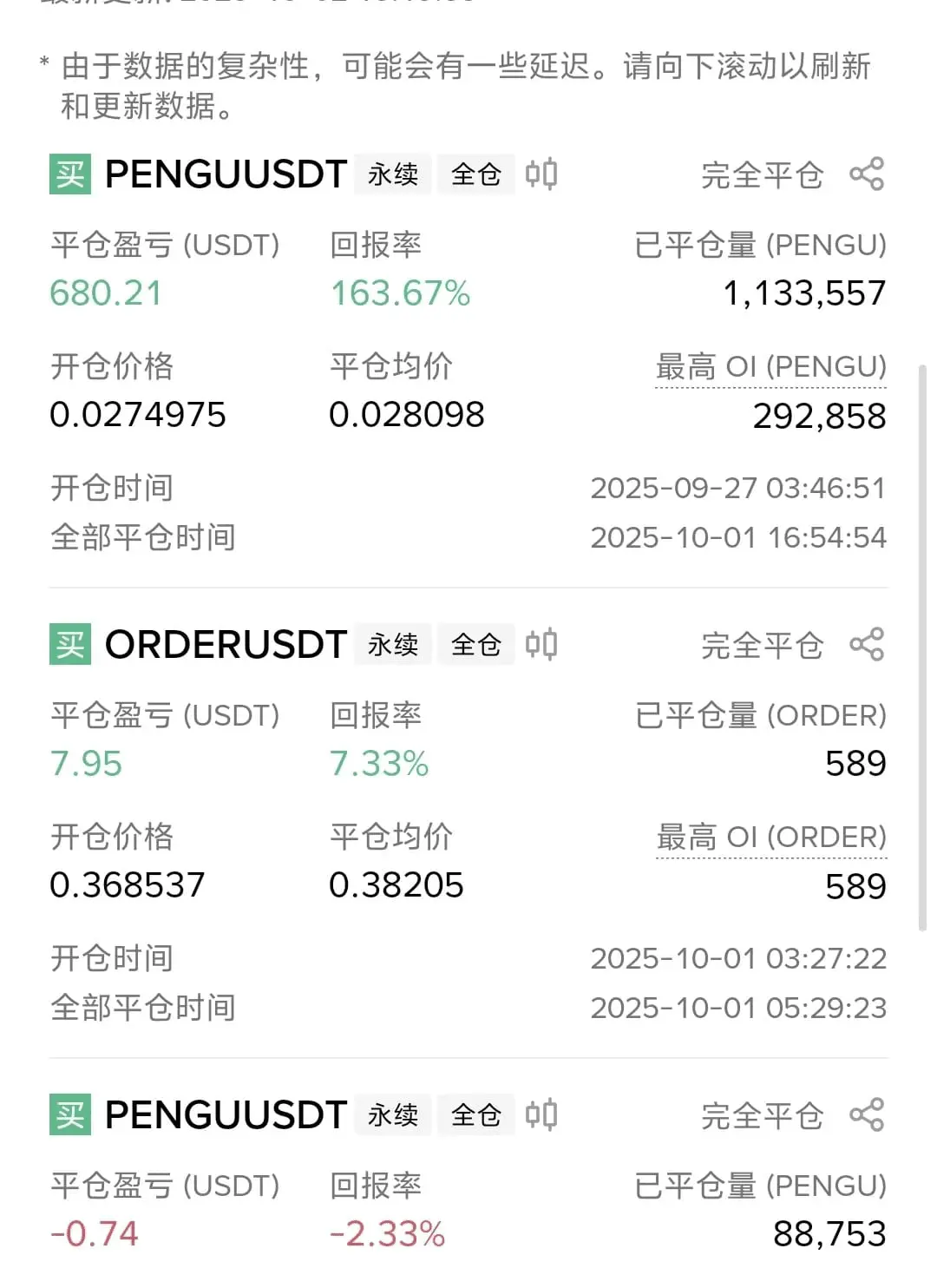Open chart icon for PENGUUSDT with -2.33% return

(541, 1115)
